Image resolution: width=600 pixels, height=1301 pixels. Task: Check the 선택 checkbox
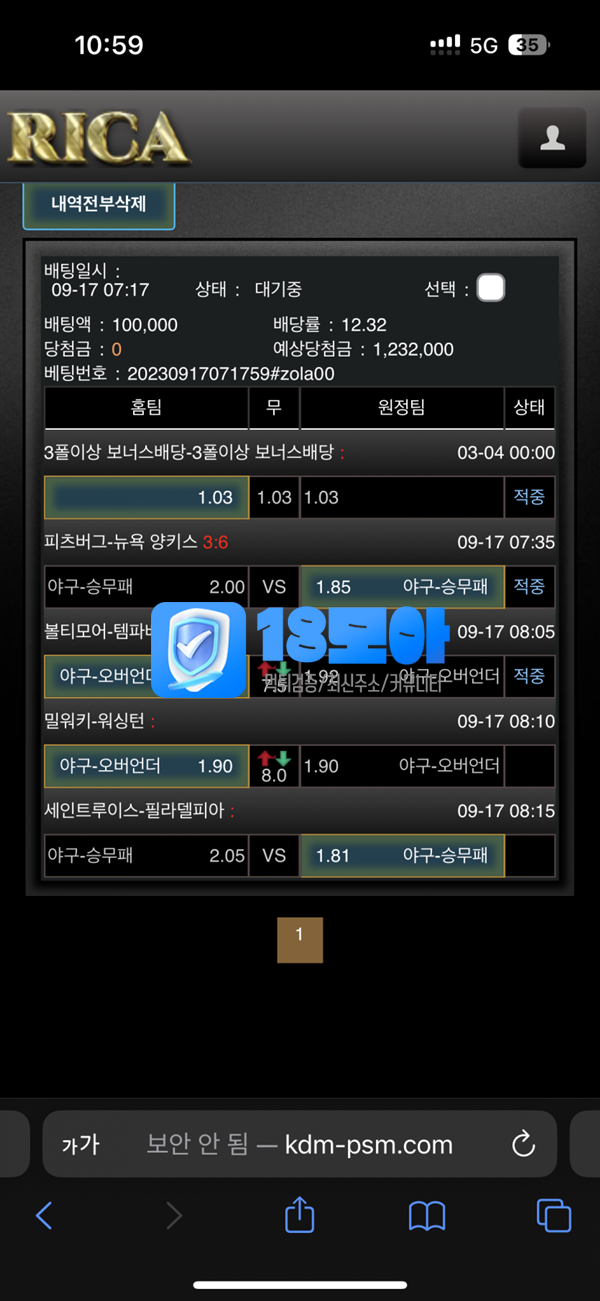(490, 288)
